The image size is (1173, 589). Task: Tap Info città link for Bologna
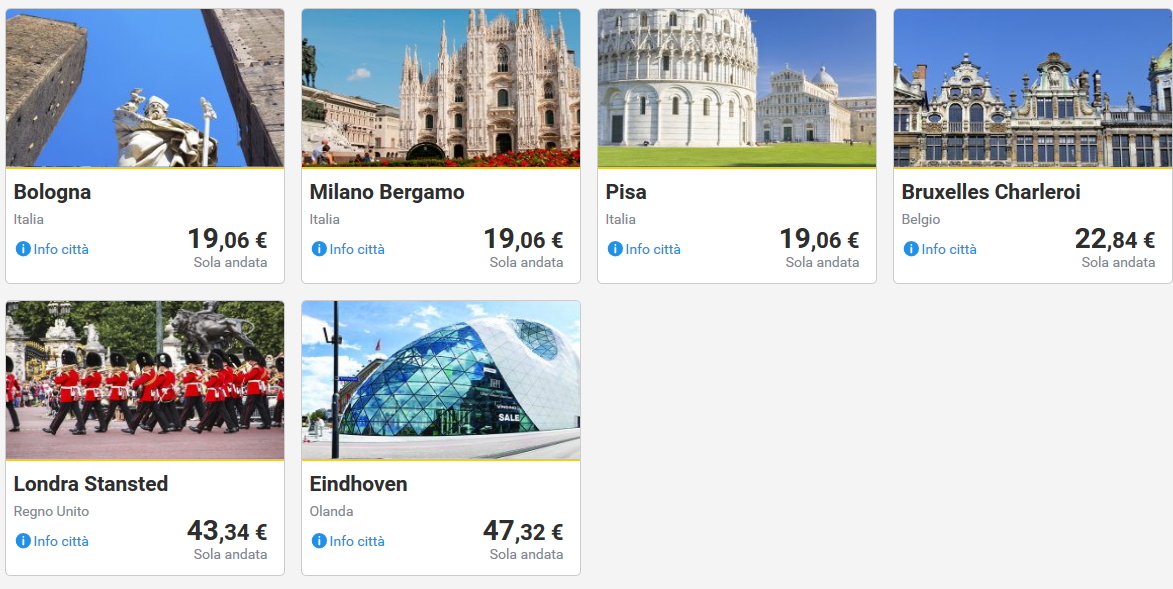tap(53, 249)
